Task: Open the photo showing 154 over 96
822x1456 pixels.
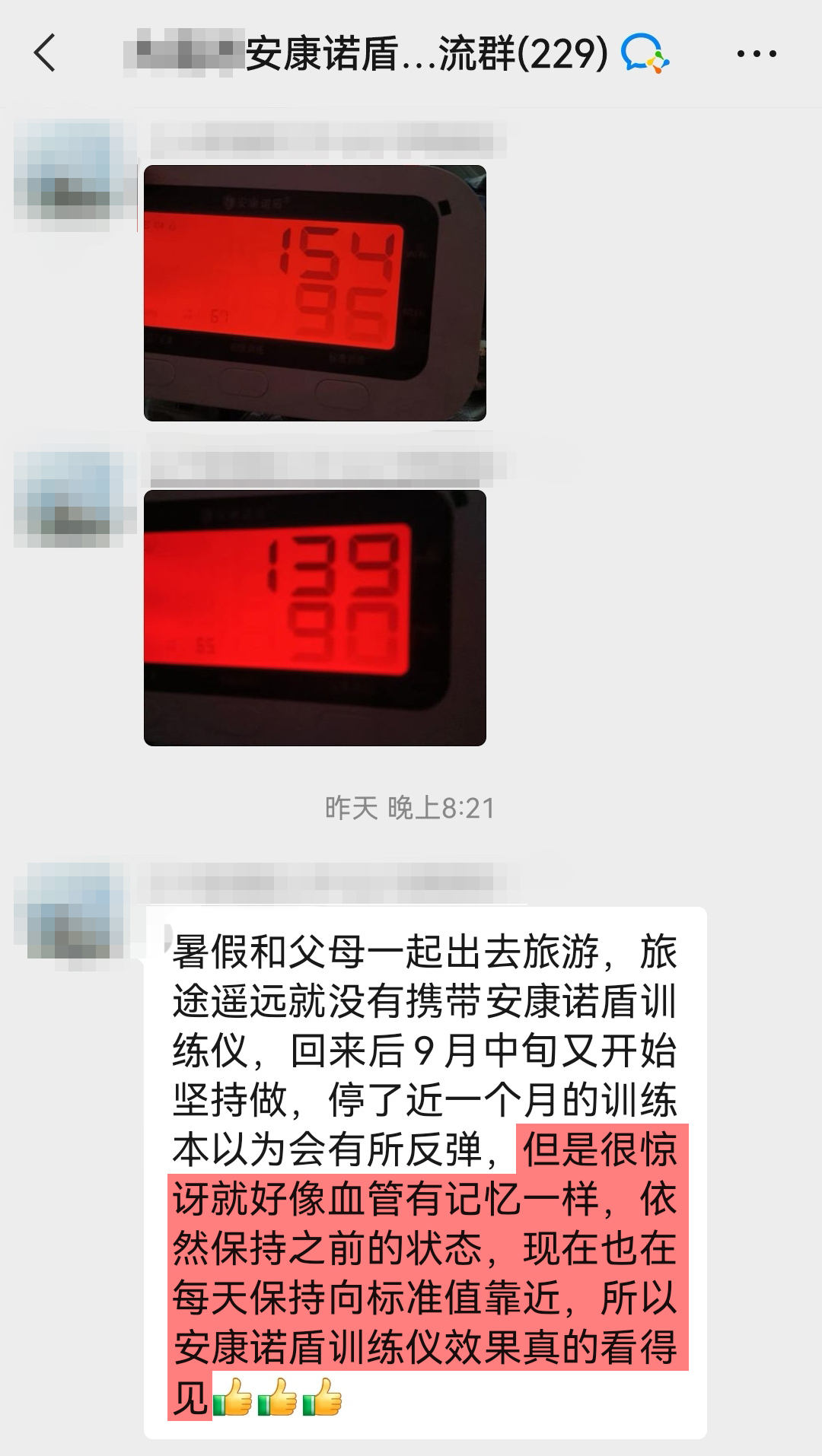Action: click(315, 293)
